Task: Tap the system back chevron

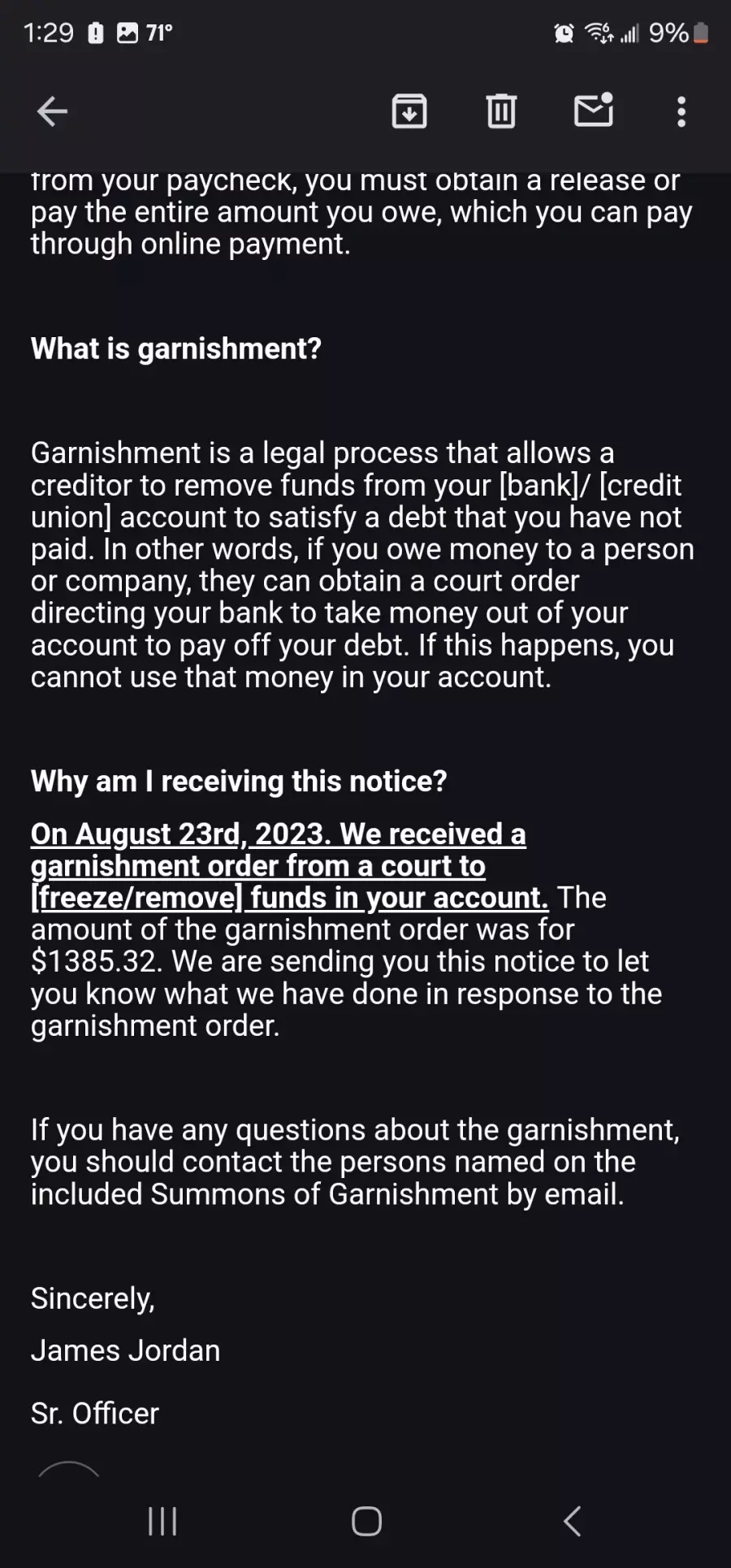Action: [572, 1521]
